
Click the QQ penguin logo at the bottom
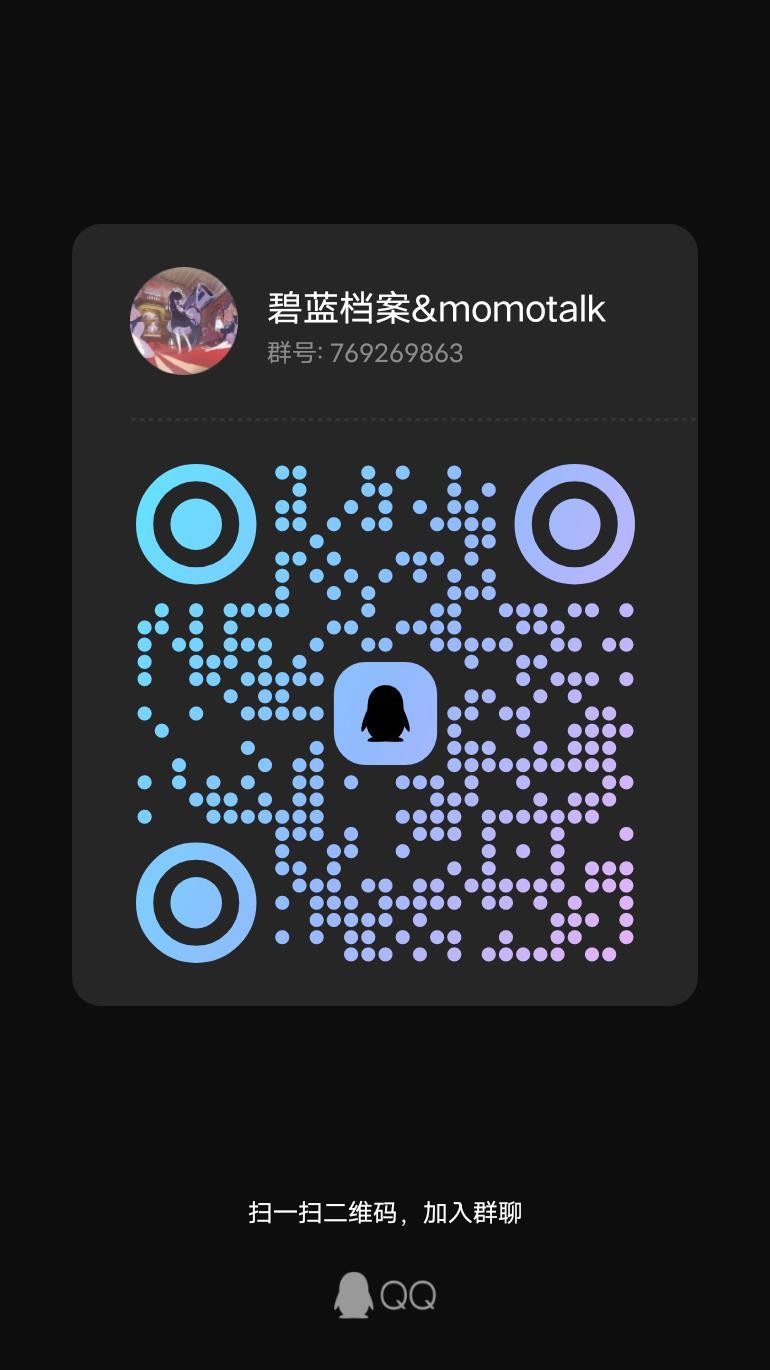pyautogui.click(x=352, y=1295)
